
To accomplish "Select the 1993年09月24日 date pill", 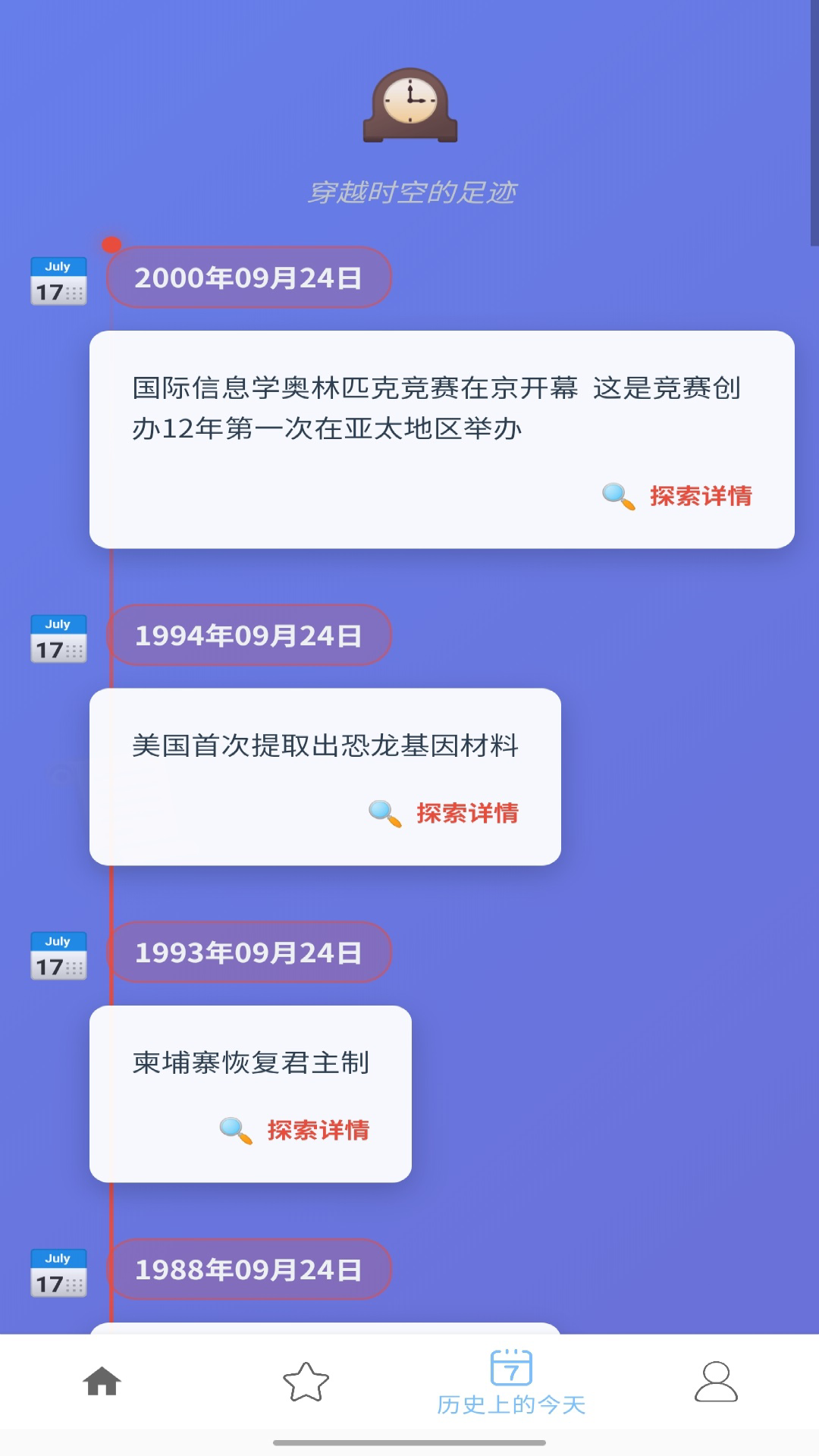I will (x=249, y=952).
